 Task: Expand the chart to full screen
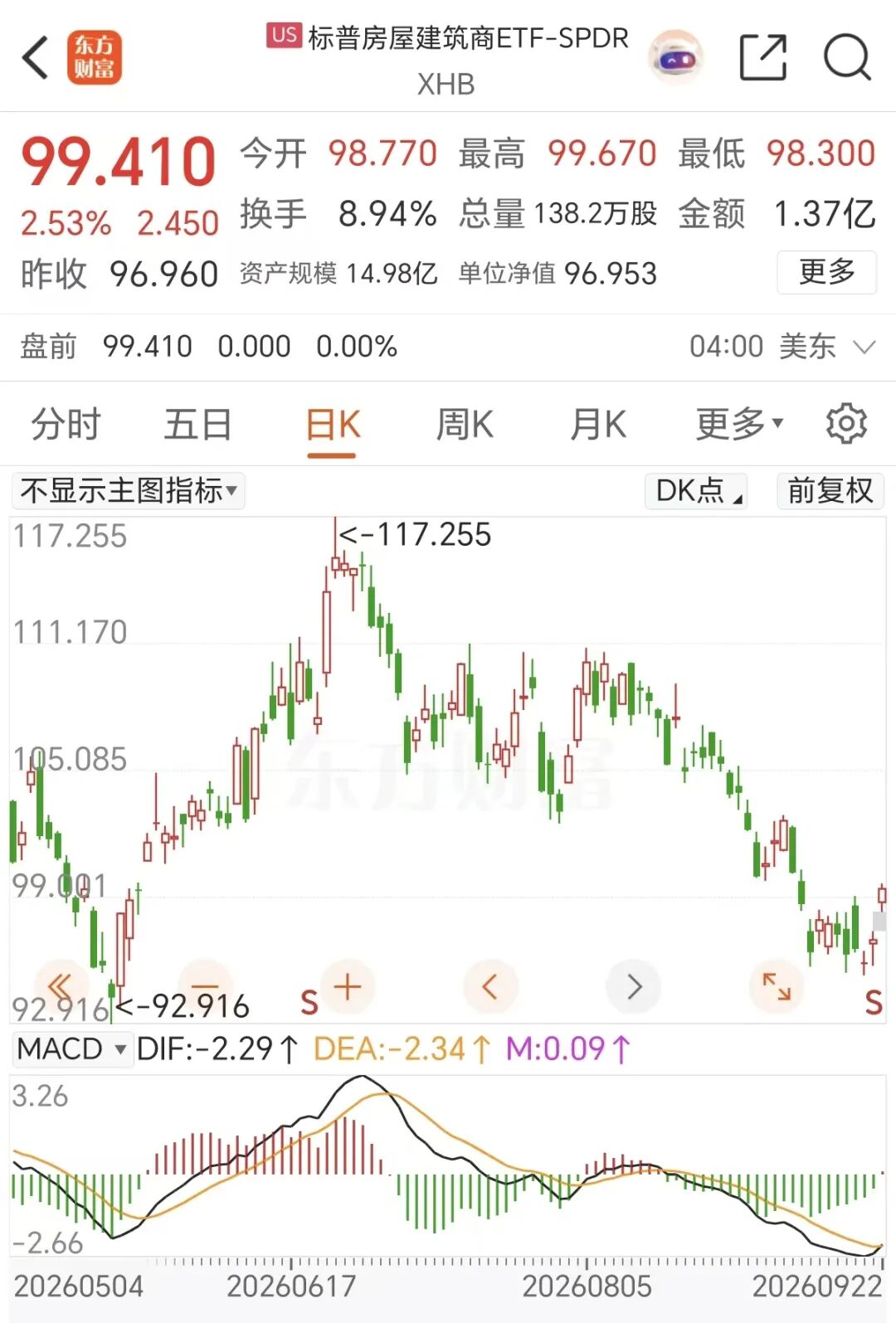777,986
